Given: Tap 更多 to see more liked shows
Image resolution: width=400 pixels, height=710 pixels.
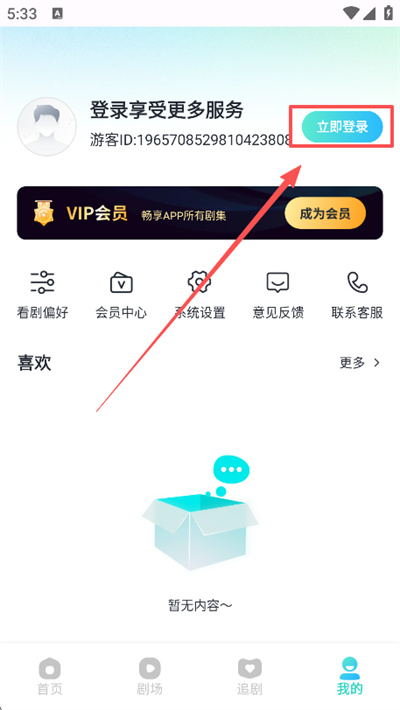Looking at the screenshot, I should [360, 362].
